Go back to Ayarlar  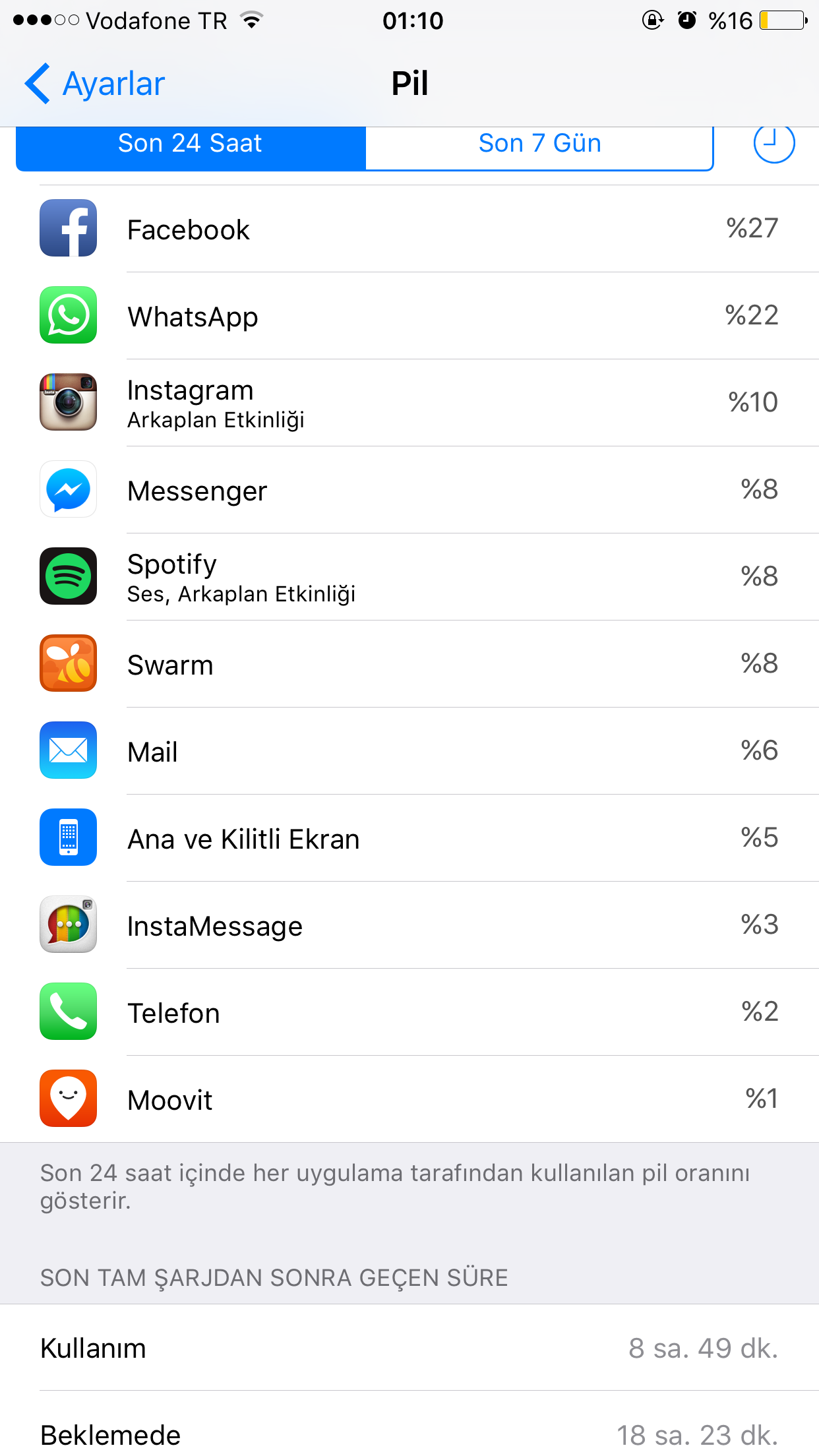pyautogui.click(x=94, y=84)
